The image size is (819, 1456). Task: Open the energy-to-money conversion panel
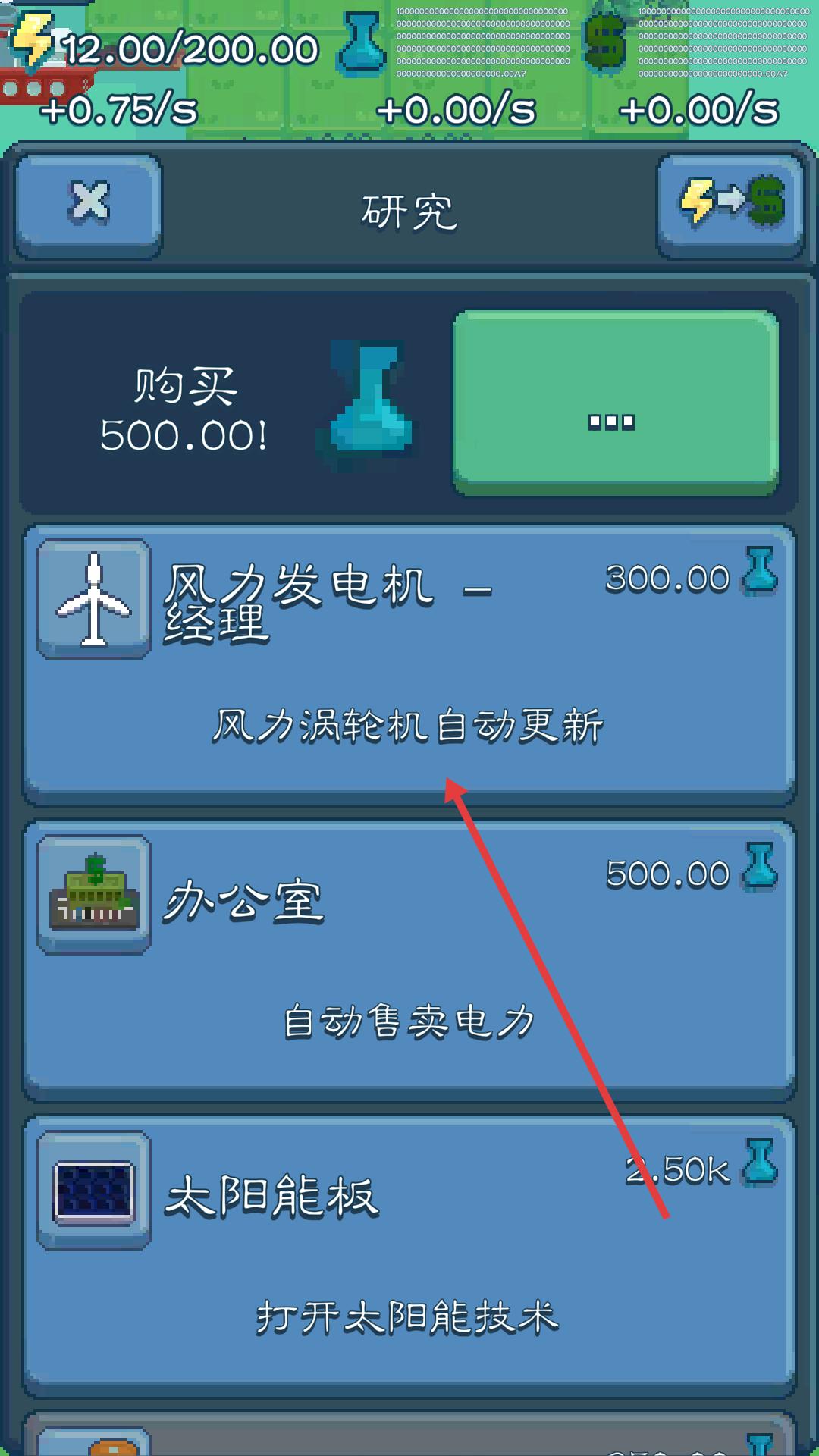pos(730,206)
